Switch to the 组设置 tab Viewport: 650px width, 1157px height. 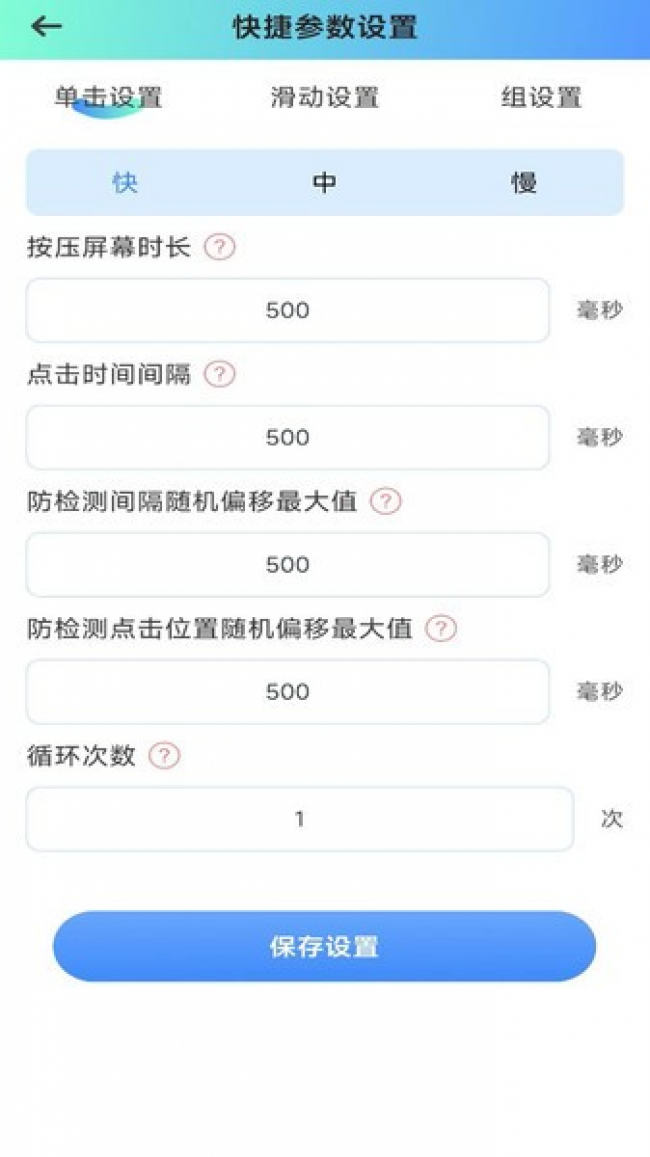click(x=542, y=97)
